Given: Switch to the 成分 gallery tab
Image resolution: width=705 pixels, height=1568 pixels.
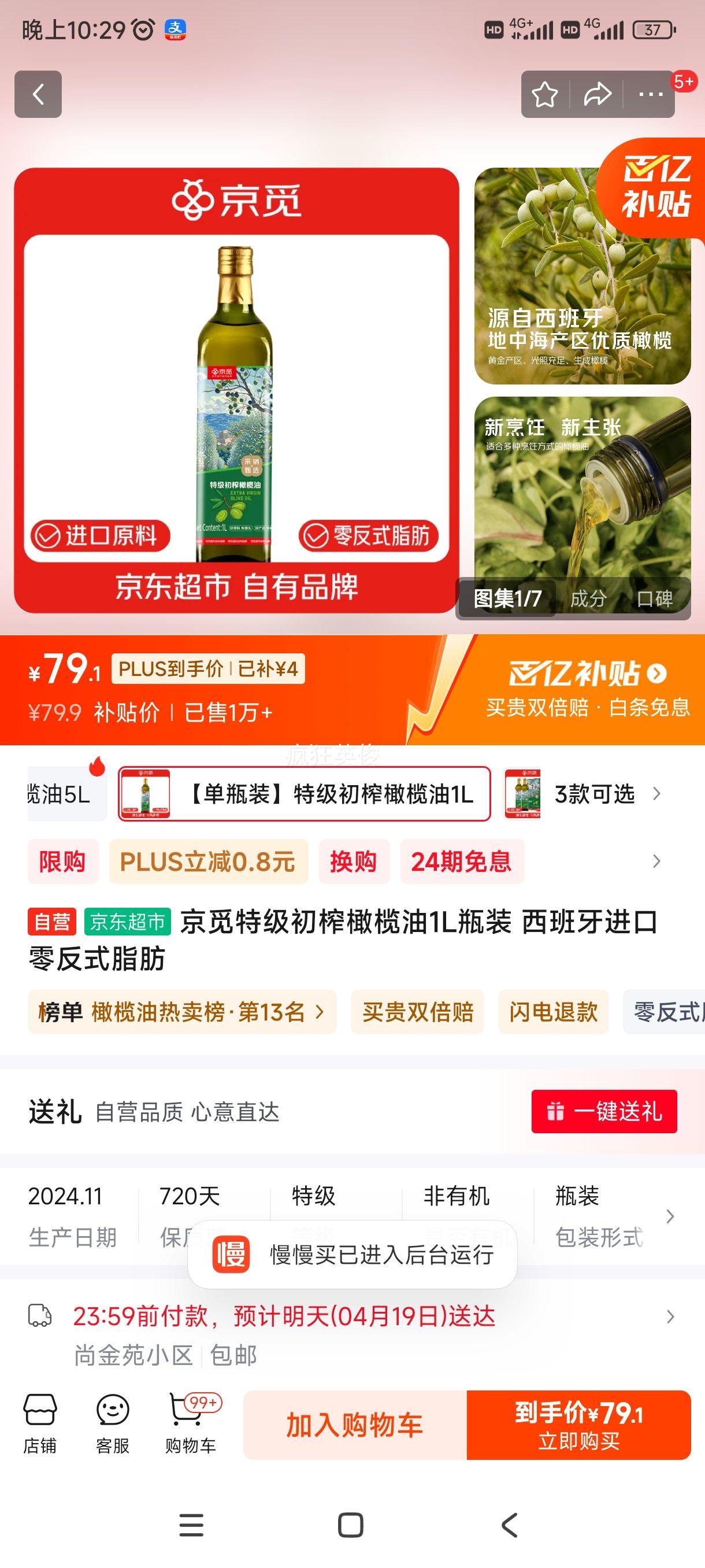Looking at the screenshot, I should tap(588, 598).
